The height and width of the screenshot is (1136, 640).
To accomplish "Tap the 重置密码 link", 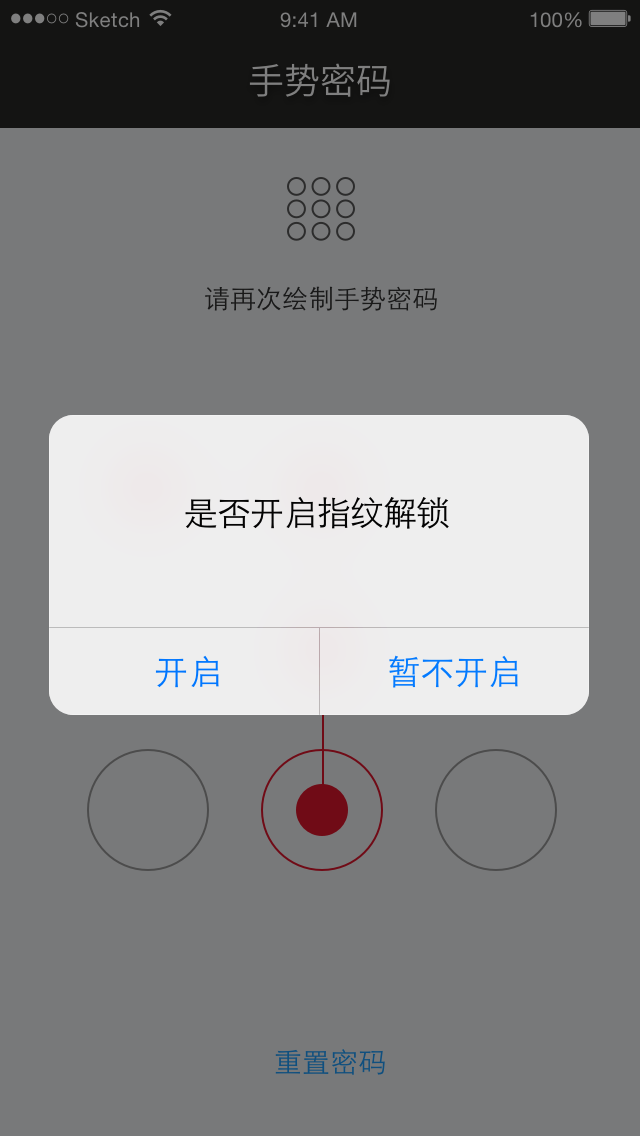I will click(330, 1062).
